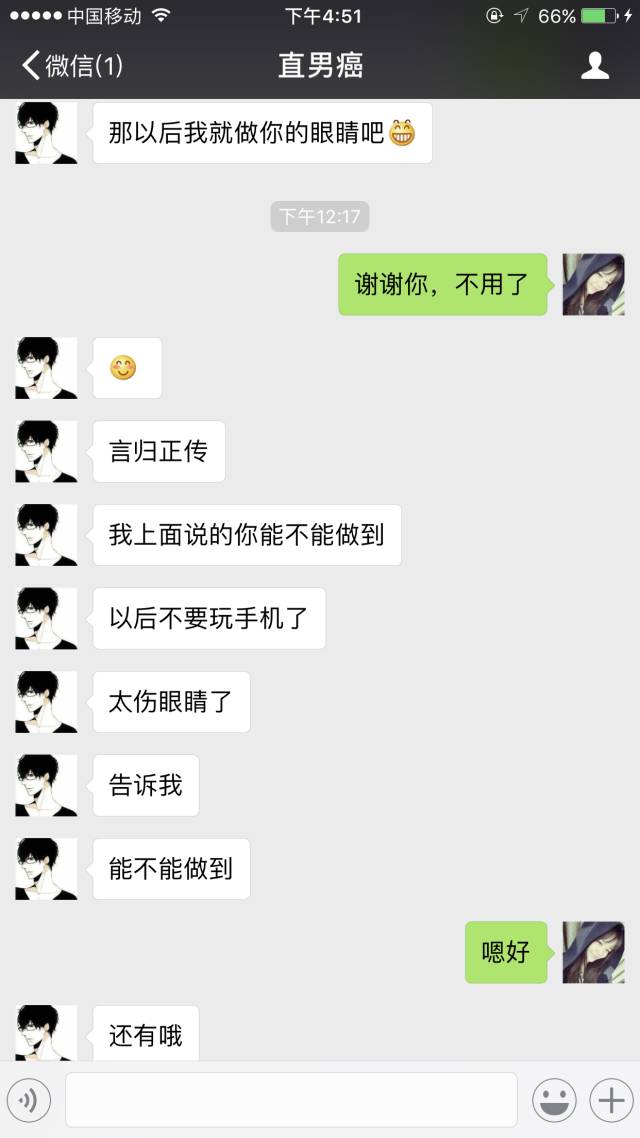Go back to the 微信 chat list
The height and width of the screenshot is (1138, 640).
point(70,66)
